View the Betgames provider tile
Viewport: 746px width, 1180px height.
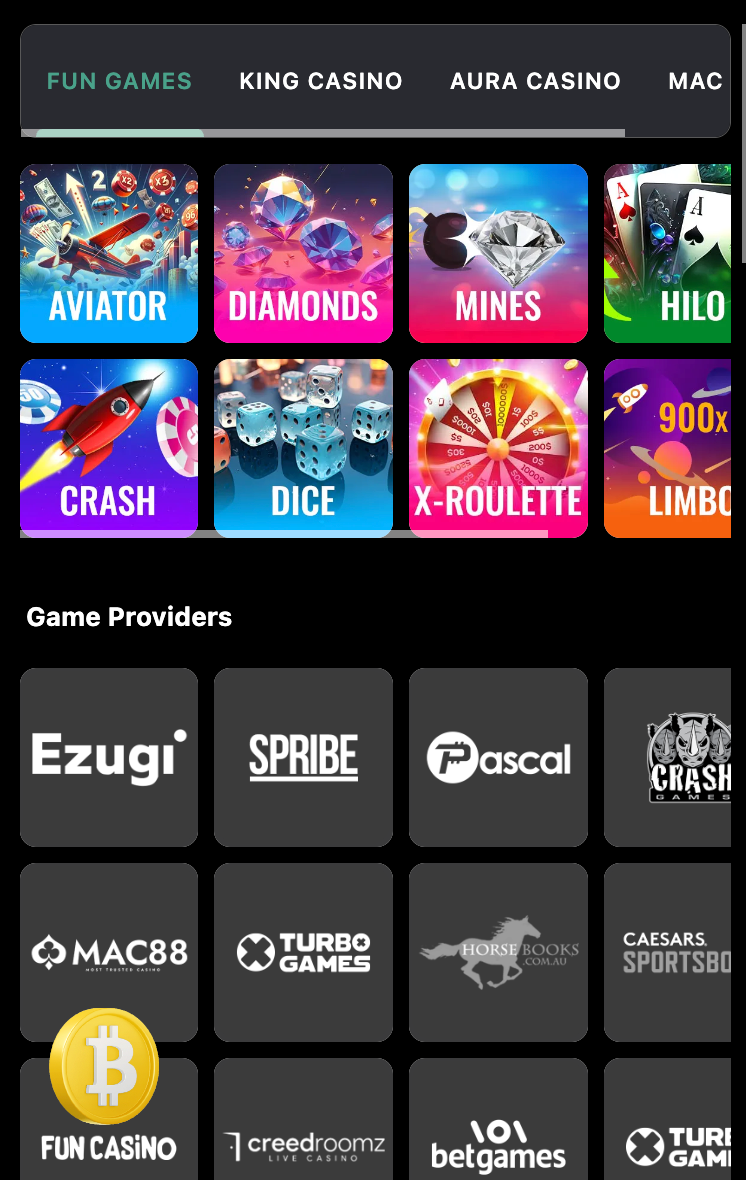pos(498,1130)
